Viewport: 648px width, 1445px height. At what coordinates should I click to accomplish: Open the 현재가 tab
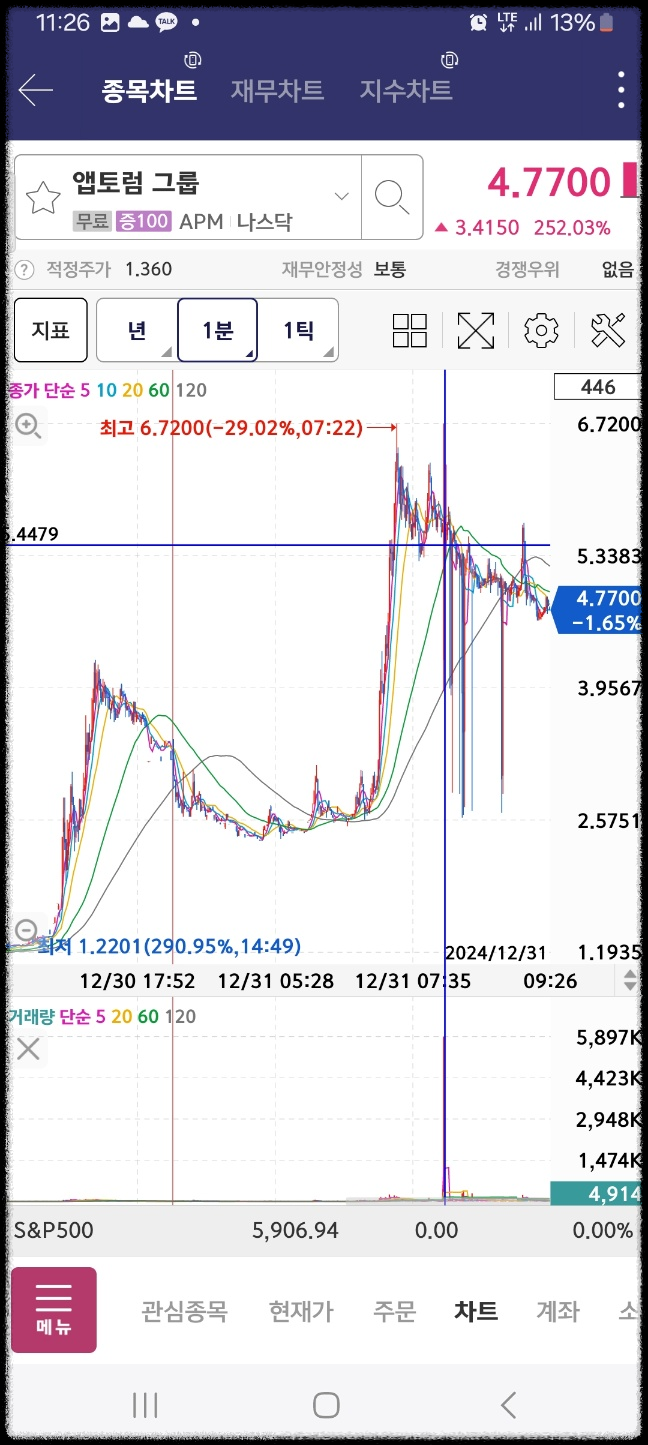(301, 1311)
